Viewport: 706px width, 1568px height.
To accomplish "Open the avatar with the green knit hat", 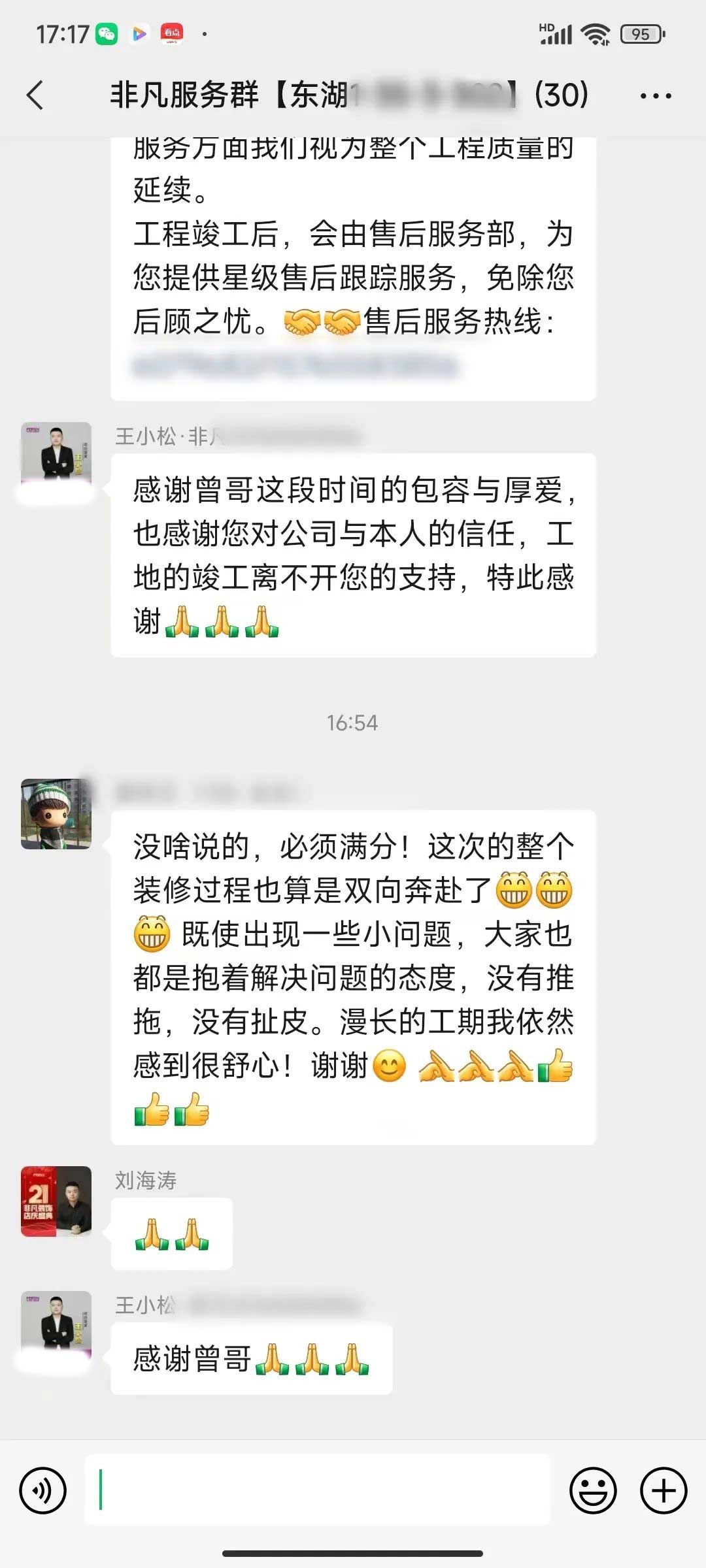I will 56,814.
